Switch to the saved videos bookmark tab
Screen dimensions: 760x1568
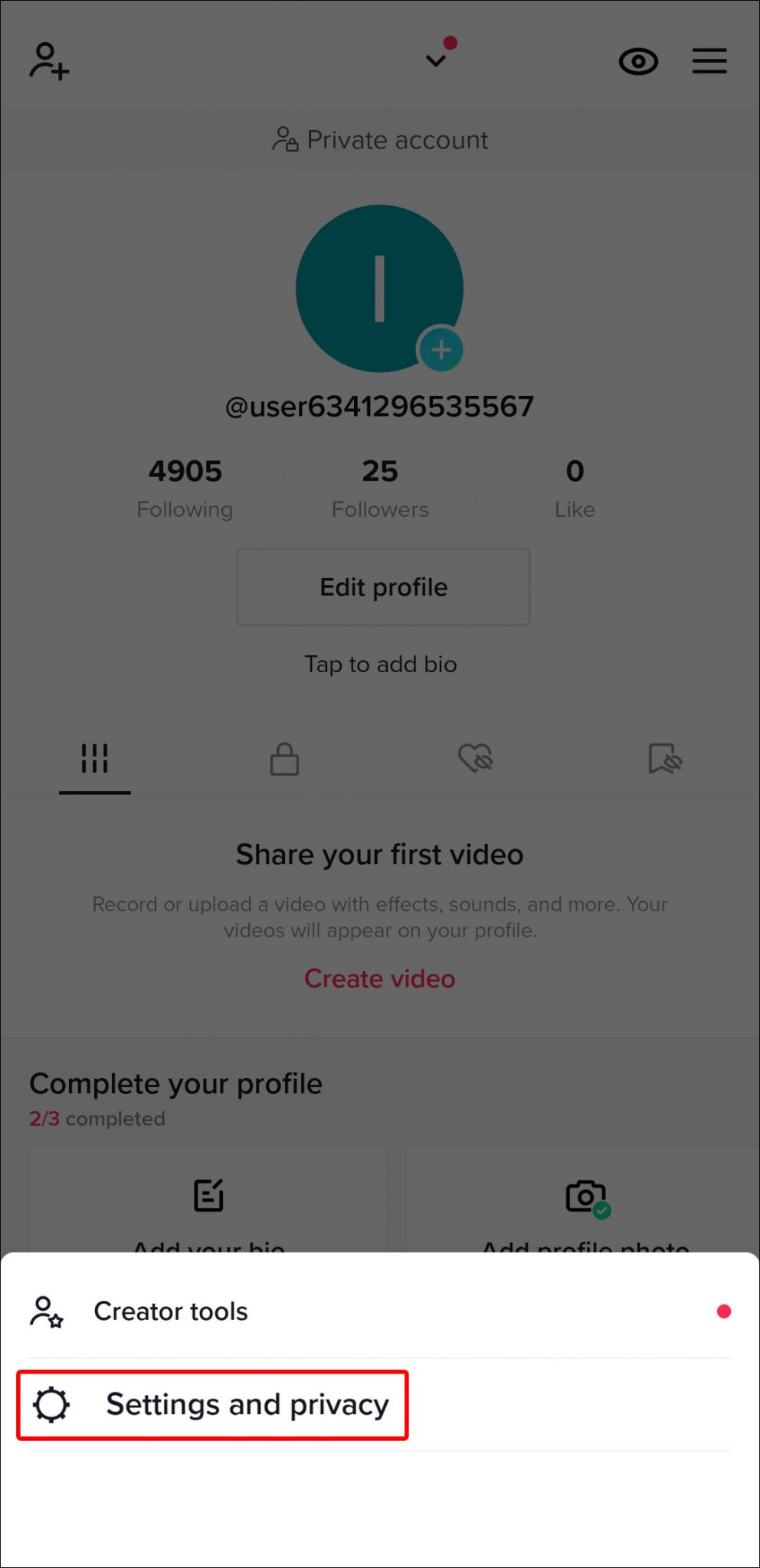point(664,759)
